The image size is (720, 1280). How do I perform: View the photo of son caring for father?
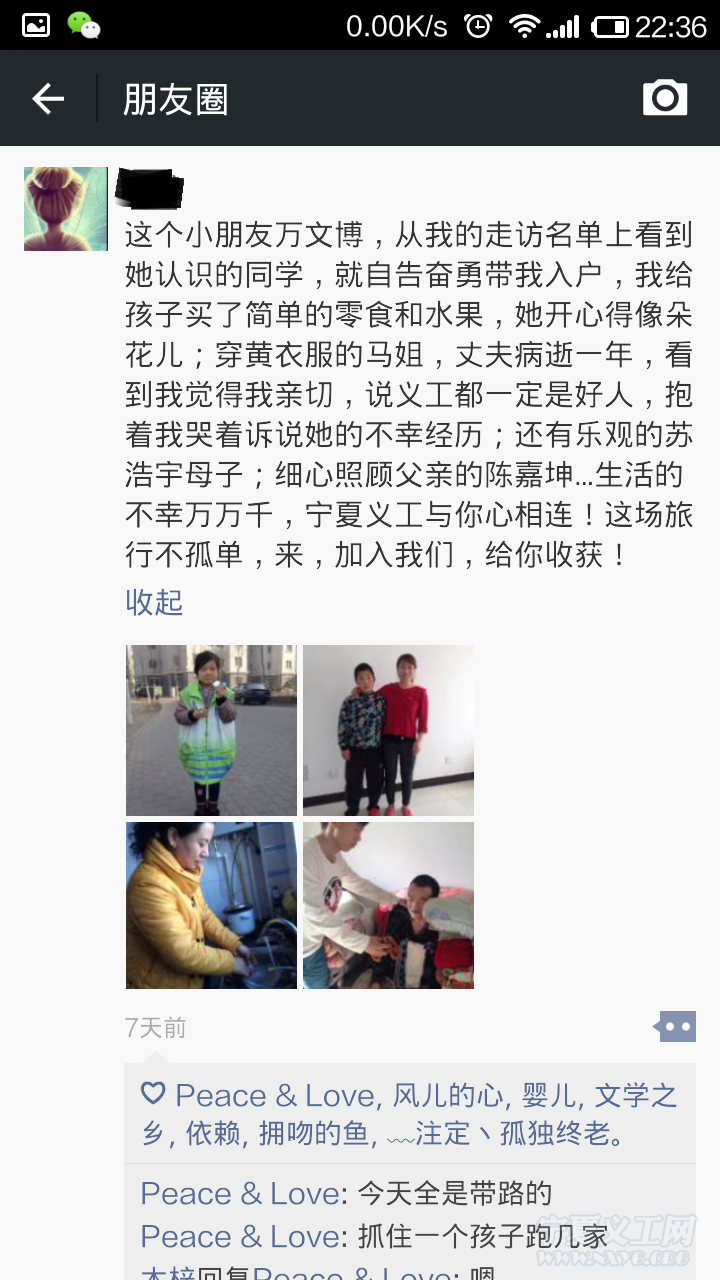(388, 905)
